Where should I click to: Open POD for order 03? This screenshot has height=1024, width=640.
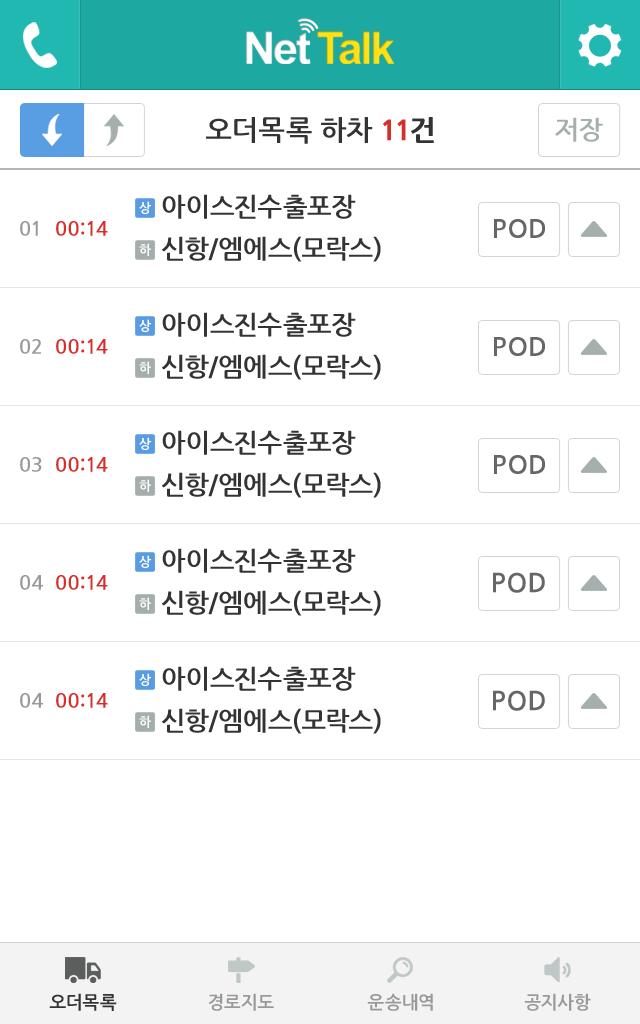(518, 465)
